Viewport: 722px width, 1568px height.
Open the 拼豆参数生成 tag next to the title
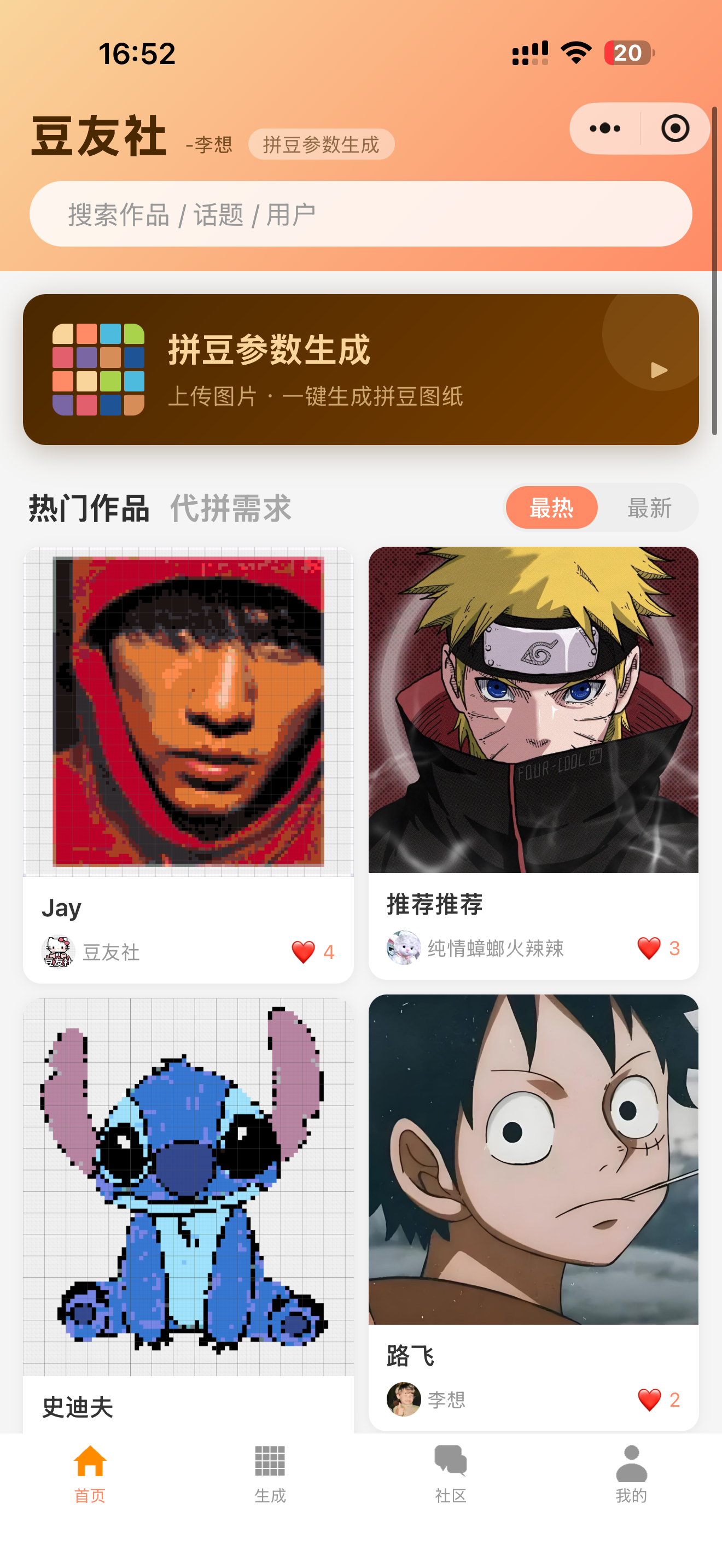(321, 145)
